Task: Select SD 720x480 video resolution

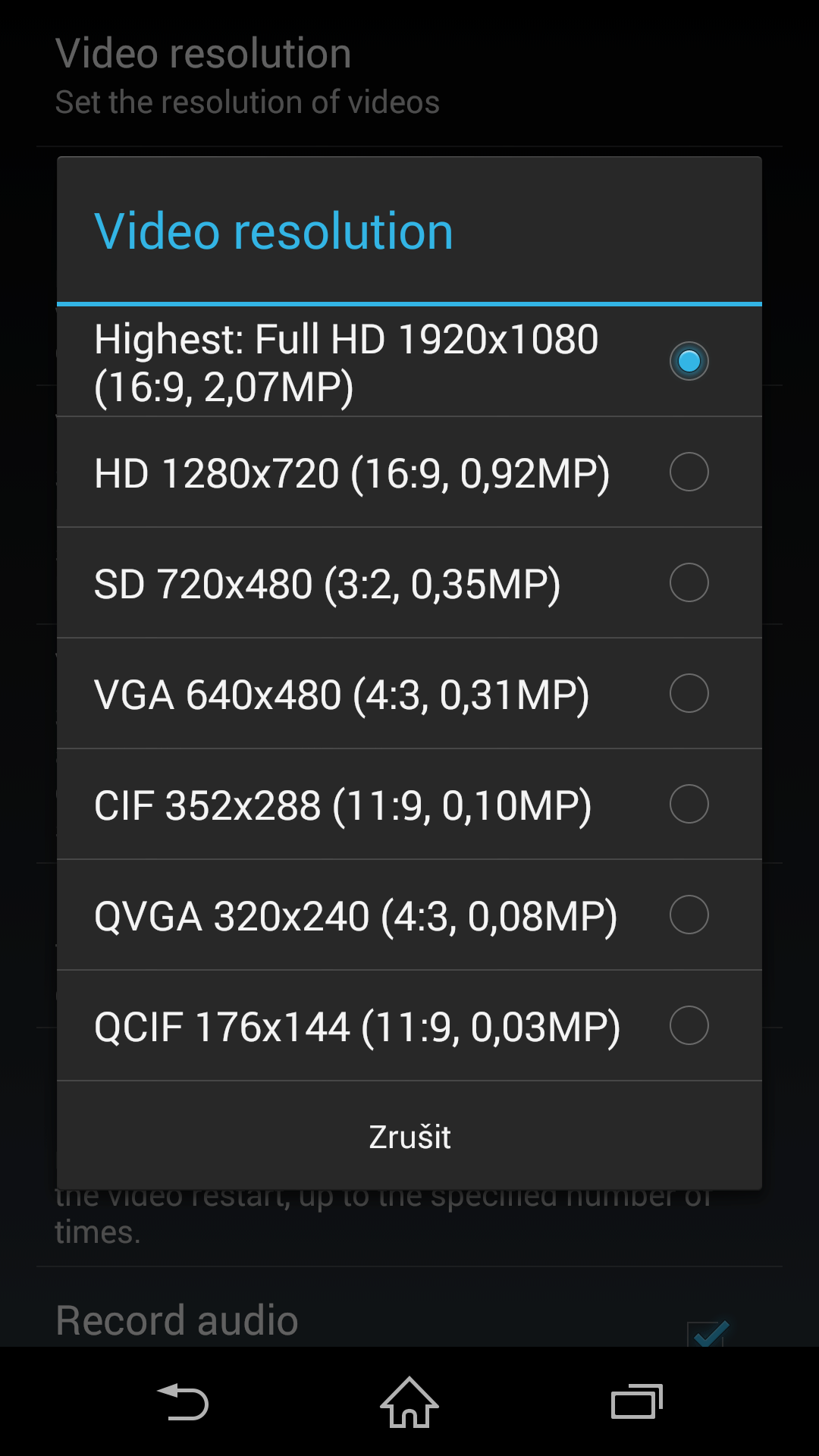Action: [x=409, y=582]
